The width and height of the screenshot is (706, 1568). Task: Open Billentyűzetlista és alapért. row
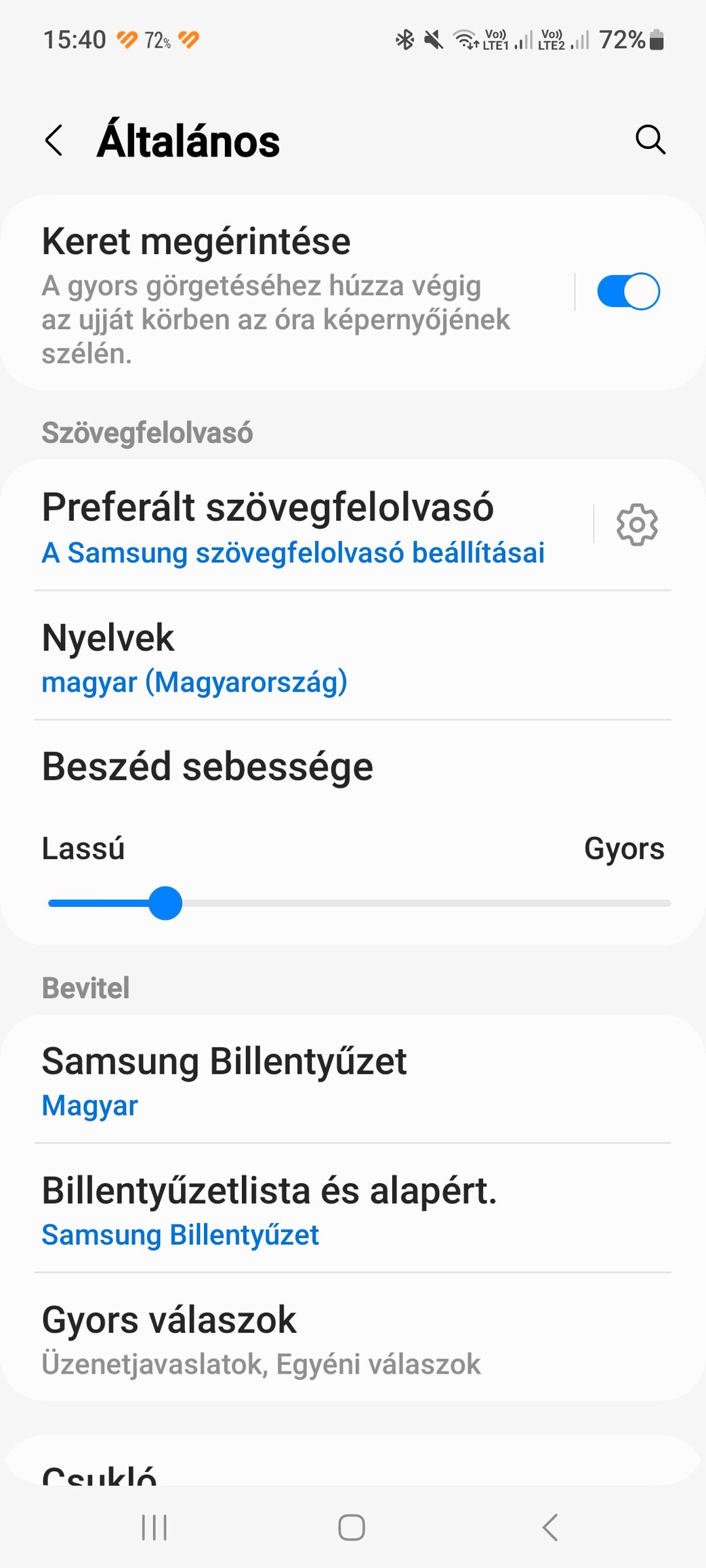353,1208
